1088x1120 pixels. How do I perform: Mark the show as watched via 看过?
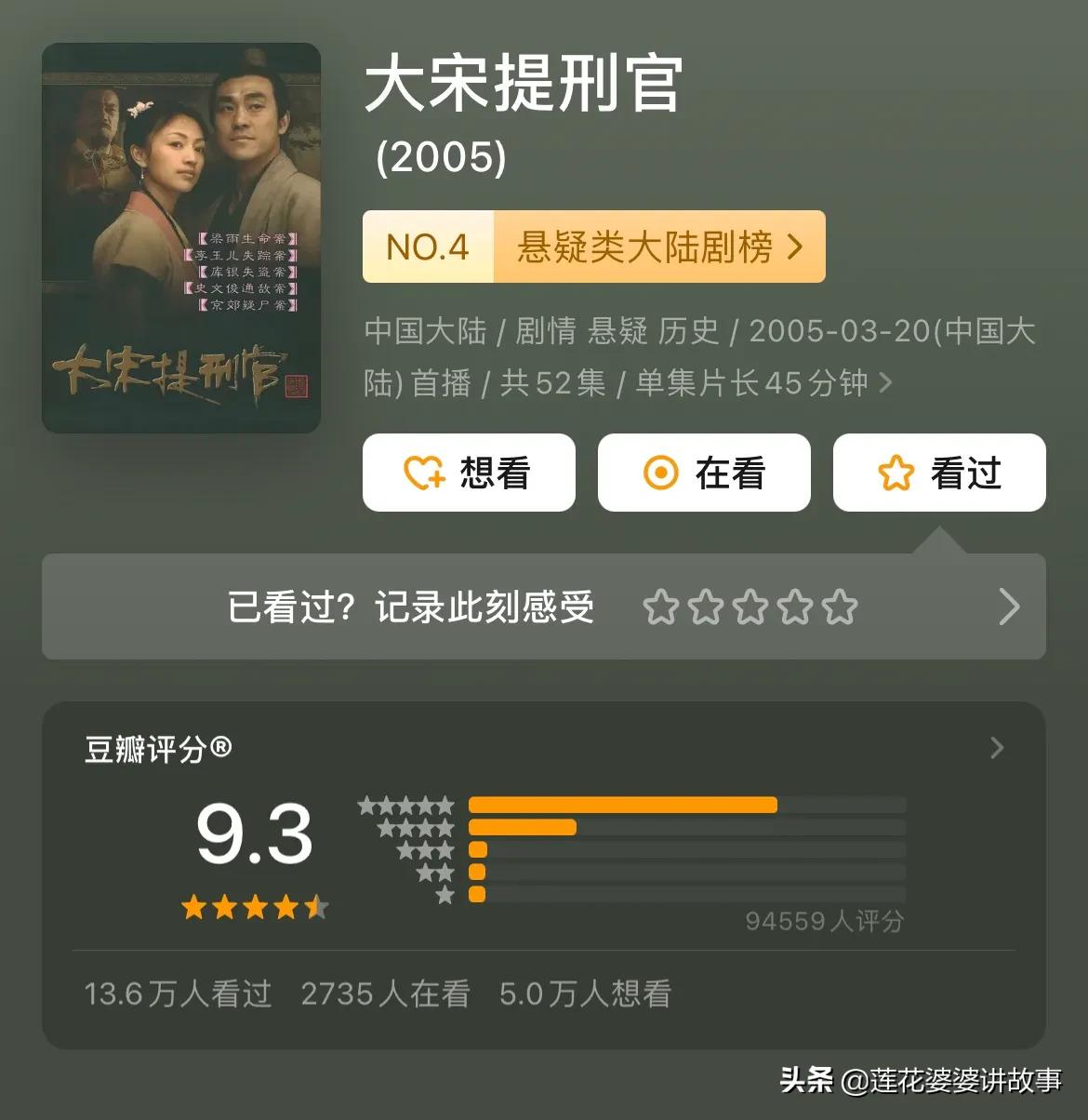(939, 473)
